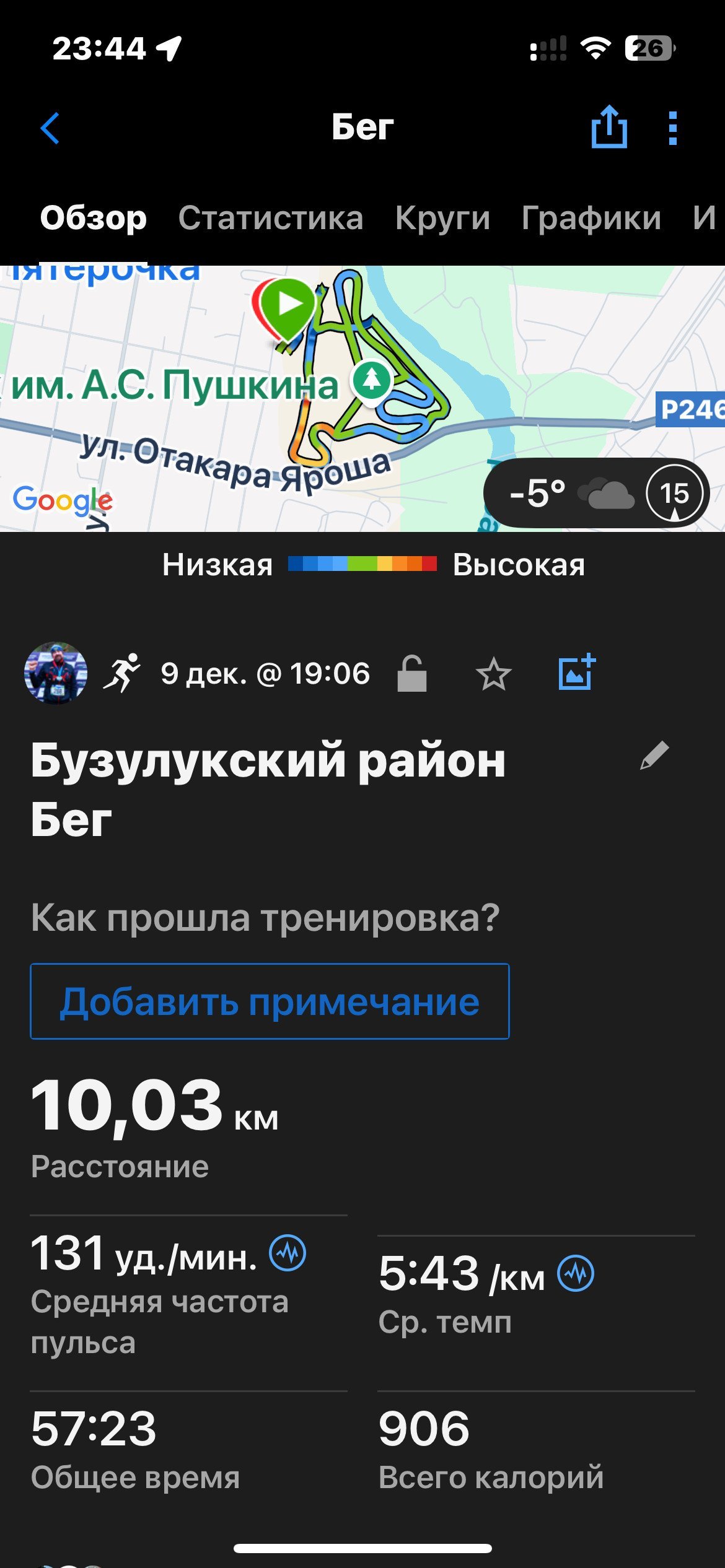
Task: Edit the activity name with pencil icon
Action: (654, 756)
